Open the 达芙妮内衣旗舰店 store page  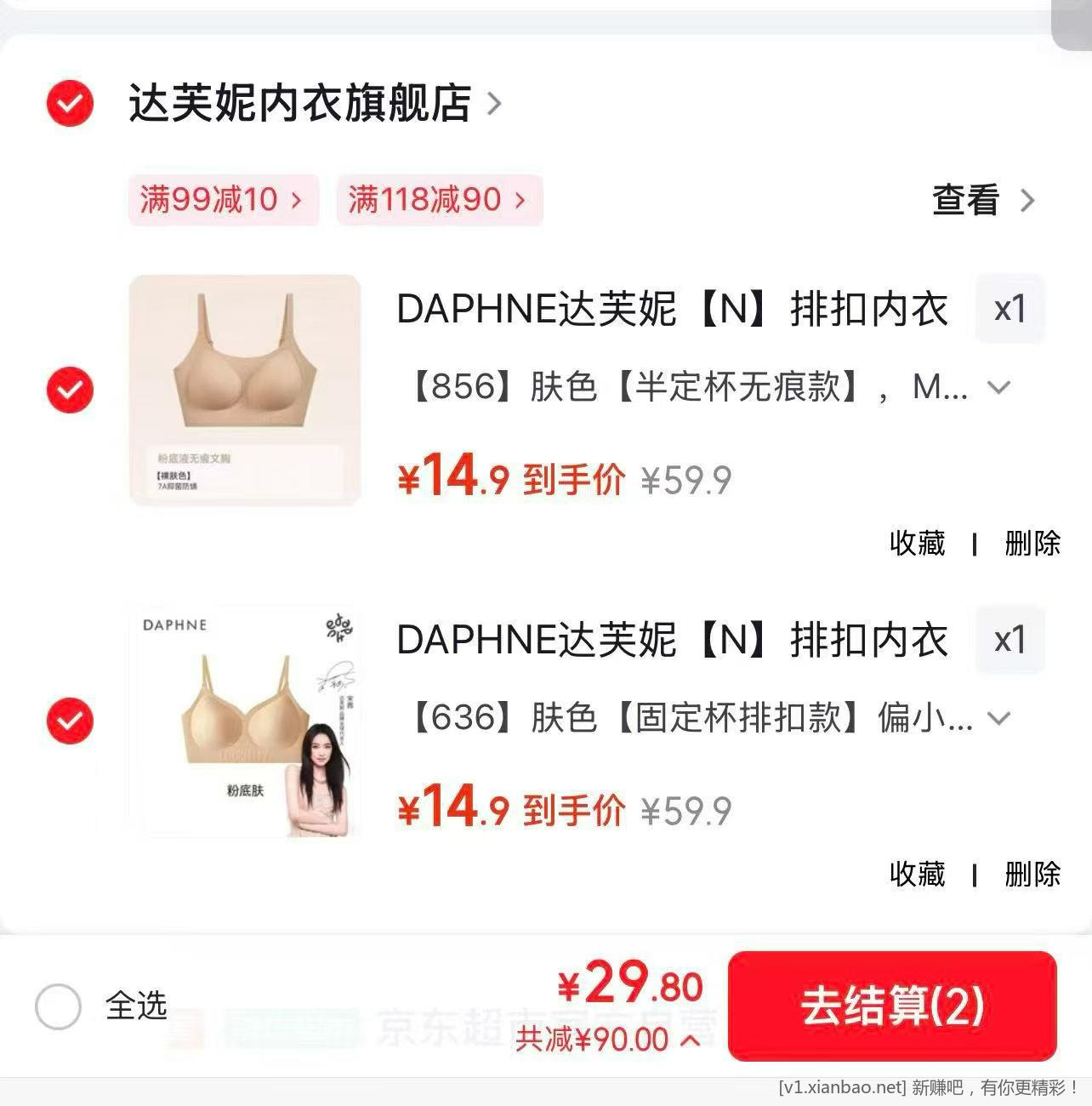tap(299, 102)
